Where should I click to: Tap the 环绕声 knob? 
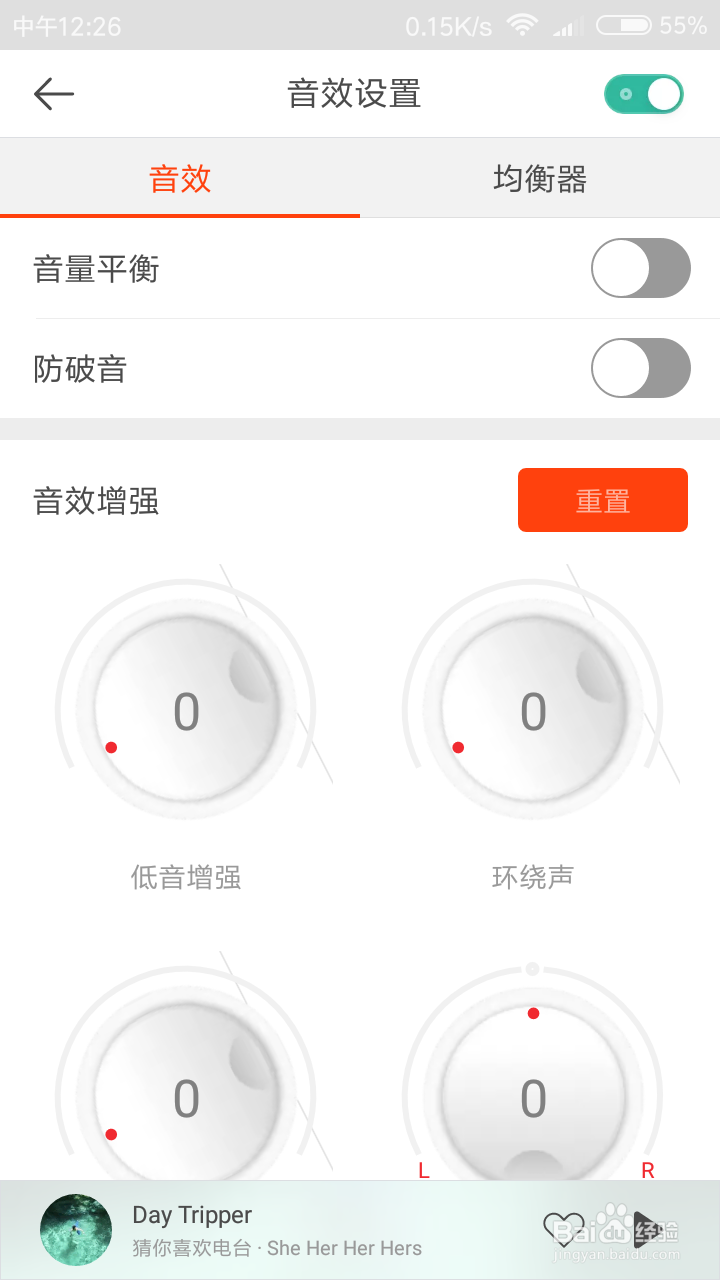pyautogui.click(x=533, y=711)
